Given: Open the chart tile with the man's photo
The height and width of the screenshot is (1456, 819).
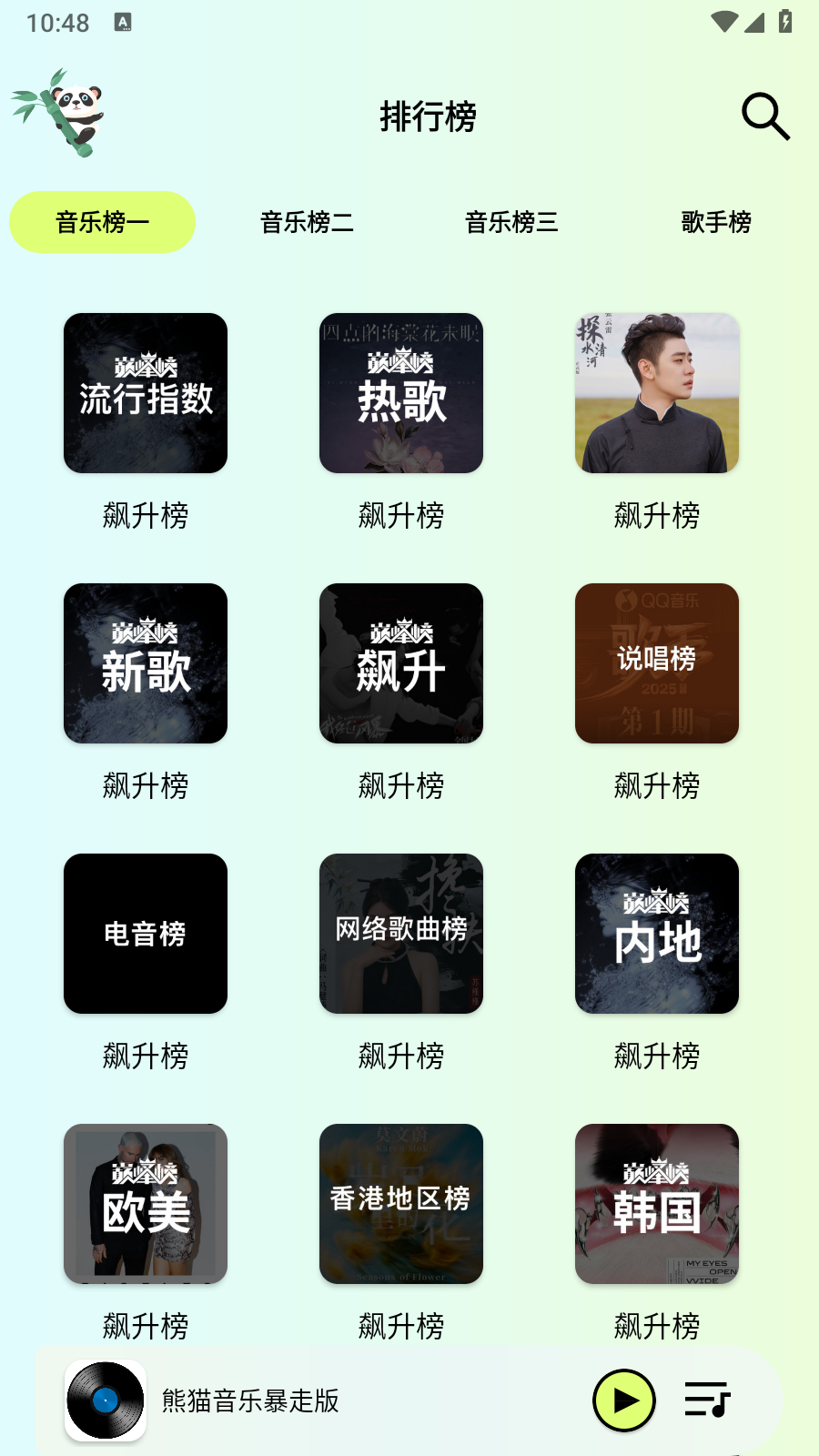Looking at the screenshot, I should pyautogui.click(x=657, y=393).
